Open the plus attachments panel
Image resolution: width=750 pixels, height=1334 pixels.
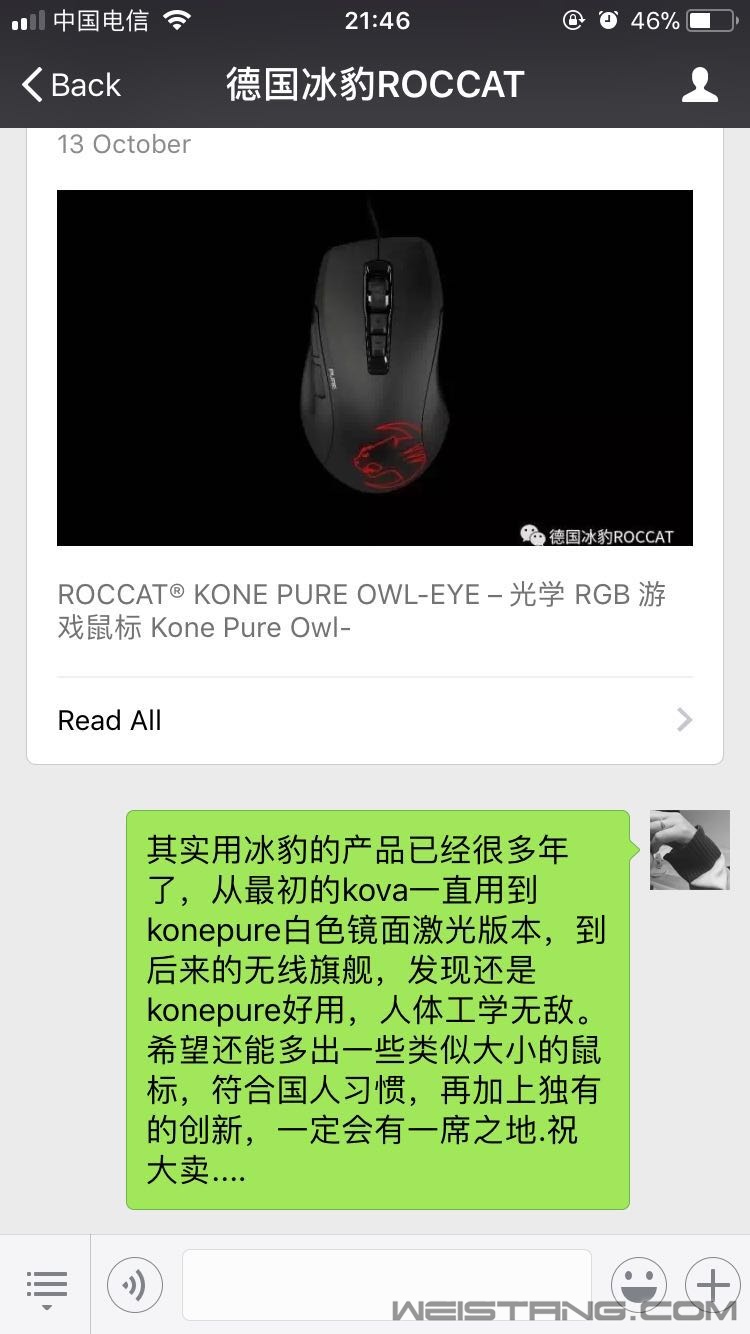pyautogui.click(x=712, y=1285)
